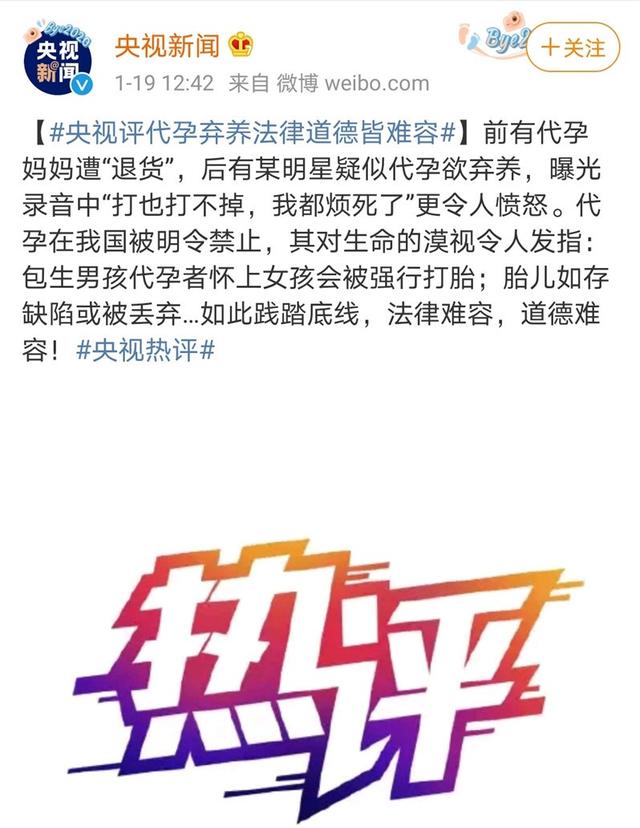Open hashtag #央视评代孕弃养法律道德皆难容#
This screenshot has width=640, height=828.
pos(252,132)
